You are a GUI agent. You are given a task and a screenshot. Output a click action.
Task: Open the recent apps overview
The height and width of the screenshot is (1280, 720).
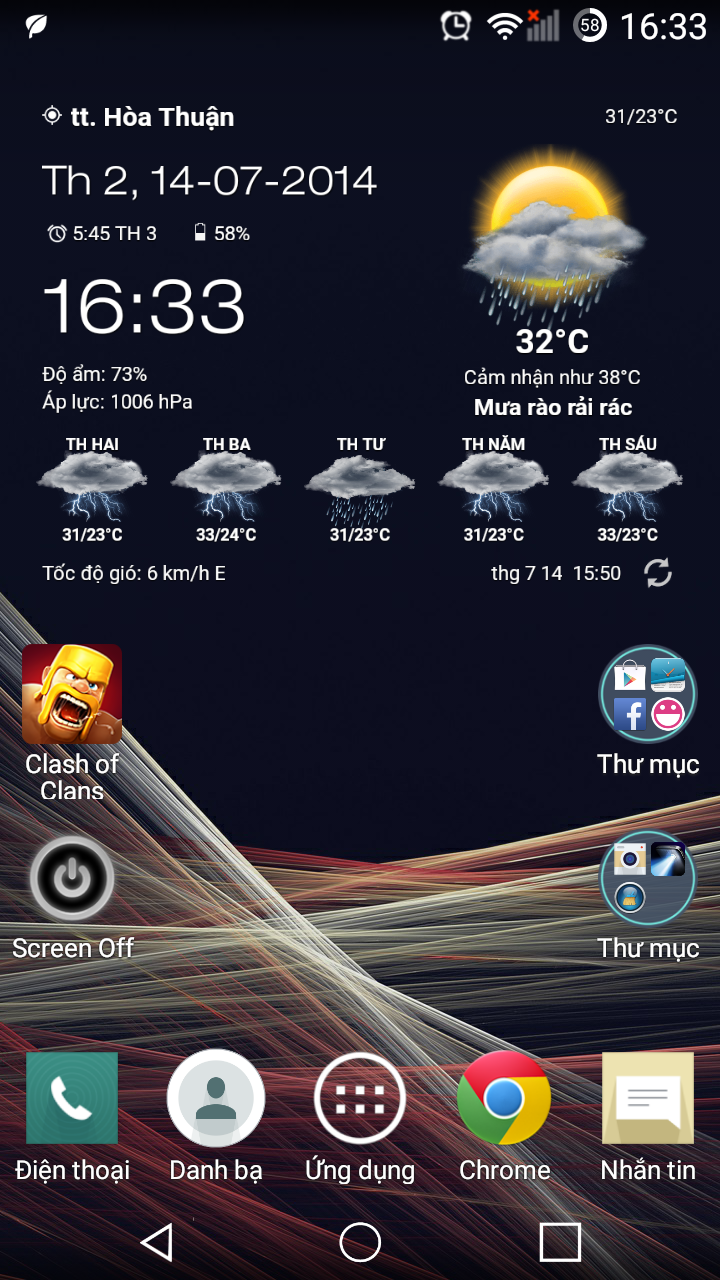coord(560,1242)
